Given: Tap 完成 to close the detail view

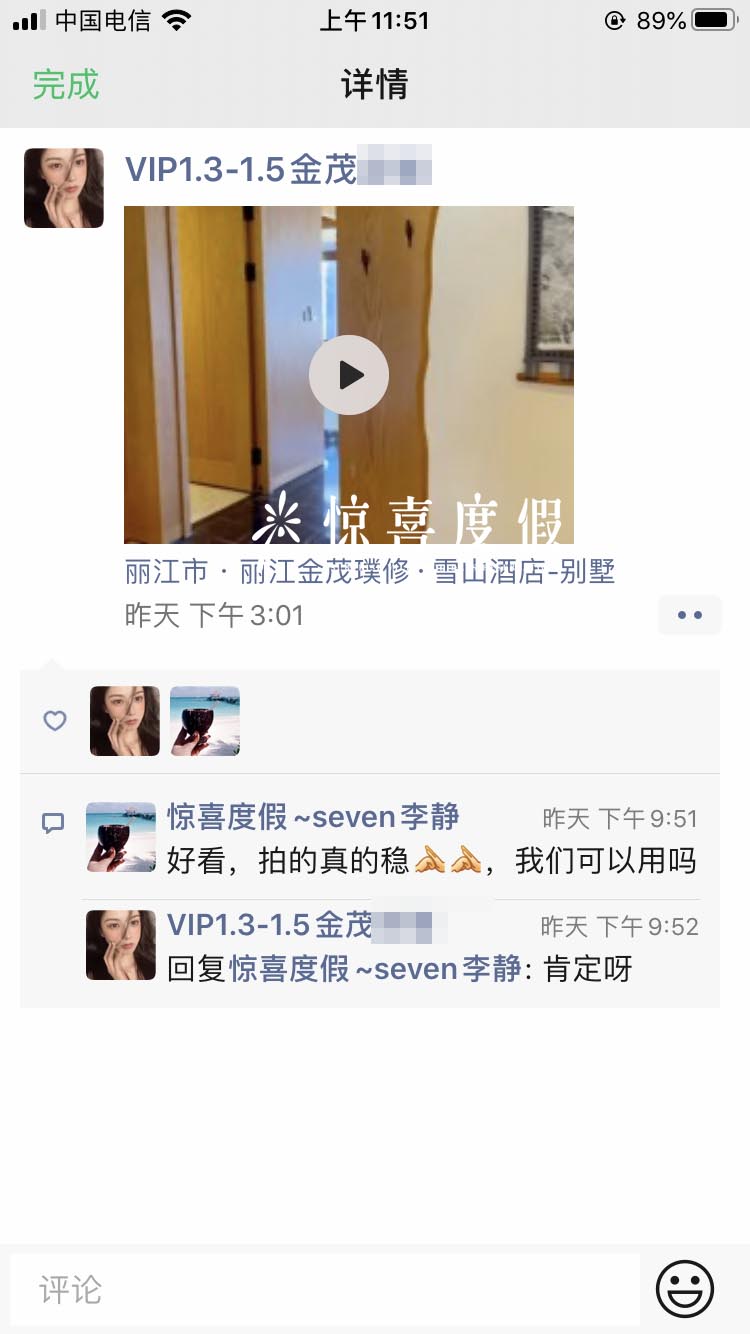Looking at the screenshot, I should (66, 84).
